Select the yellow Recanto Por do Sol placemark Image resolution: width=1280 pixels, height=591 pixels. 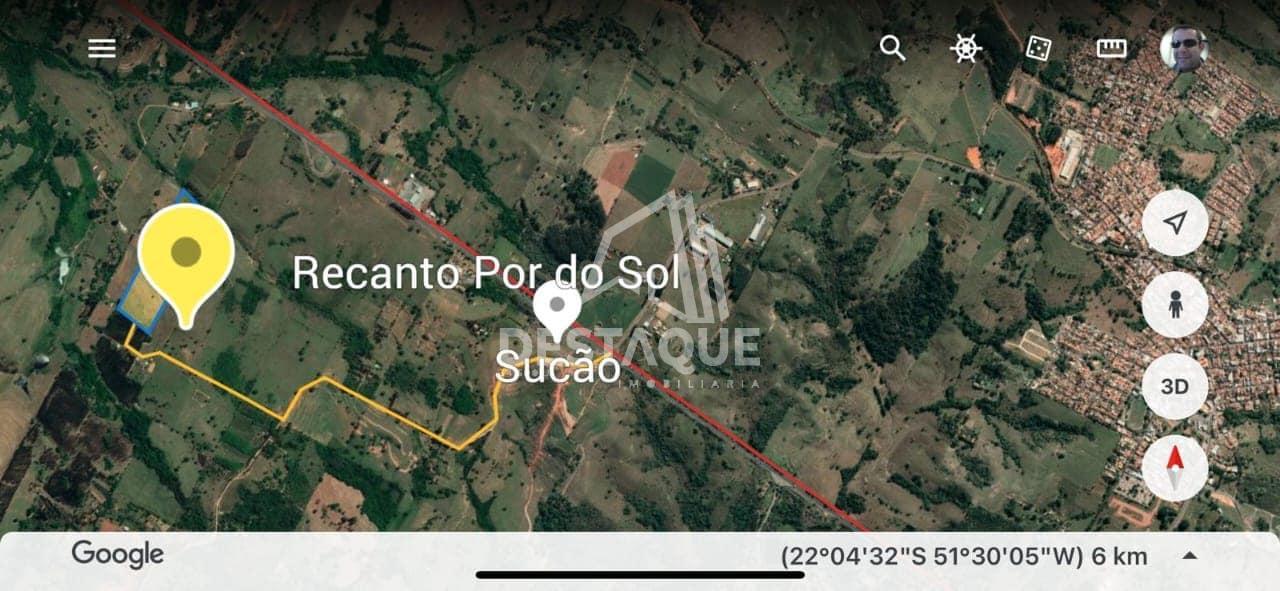[x=186, y=258]
